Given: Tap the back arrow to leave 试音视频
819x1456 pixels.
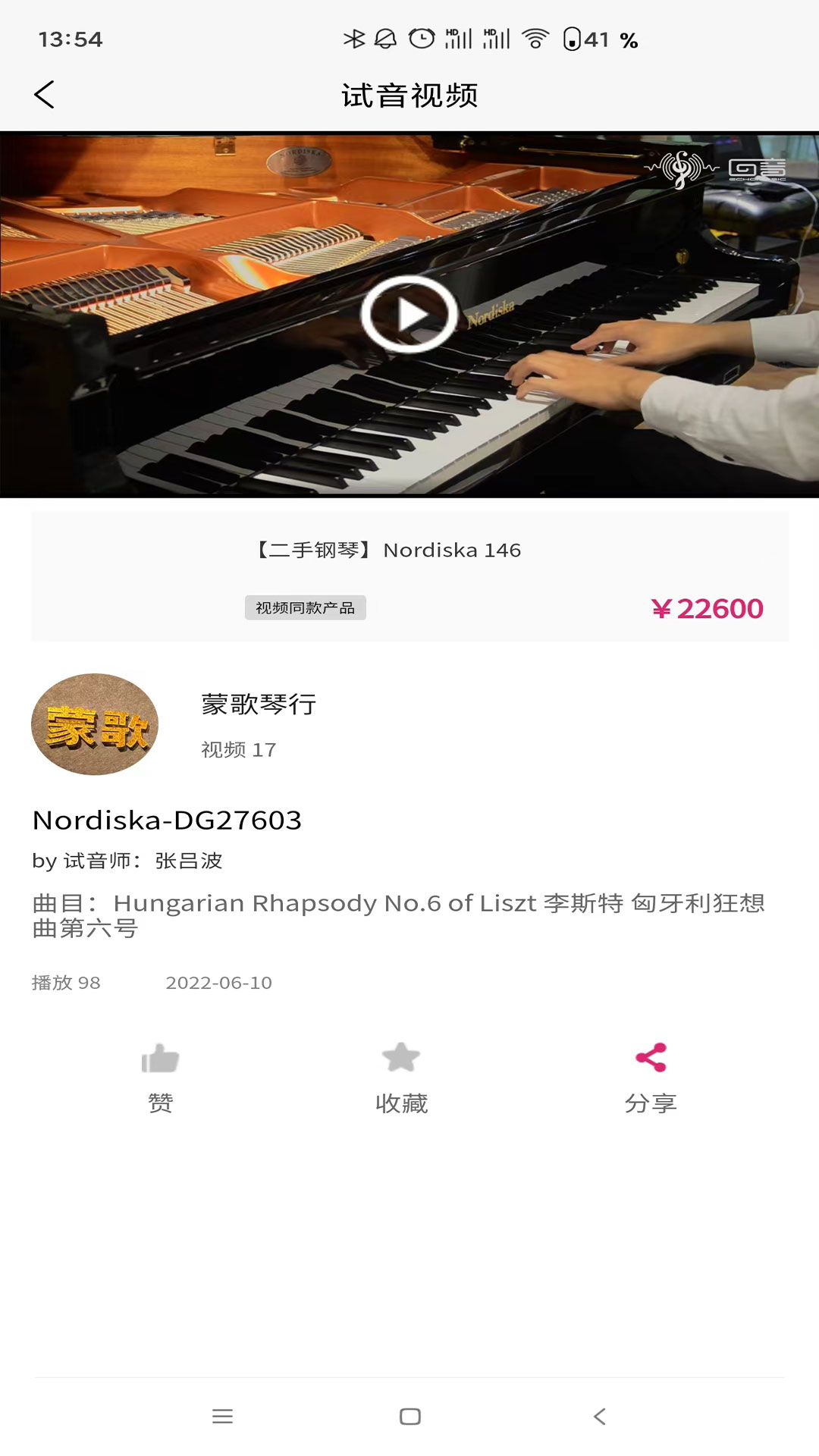Looking at the screenshot, I should (44, 96).
